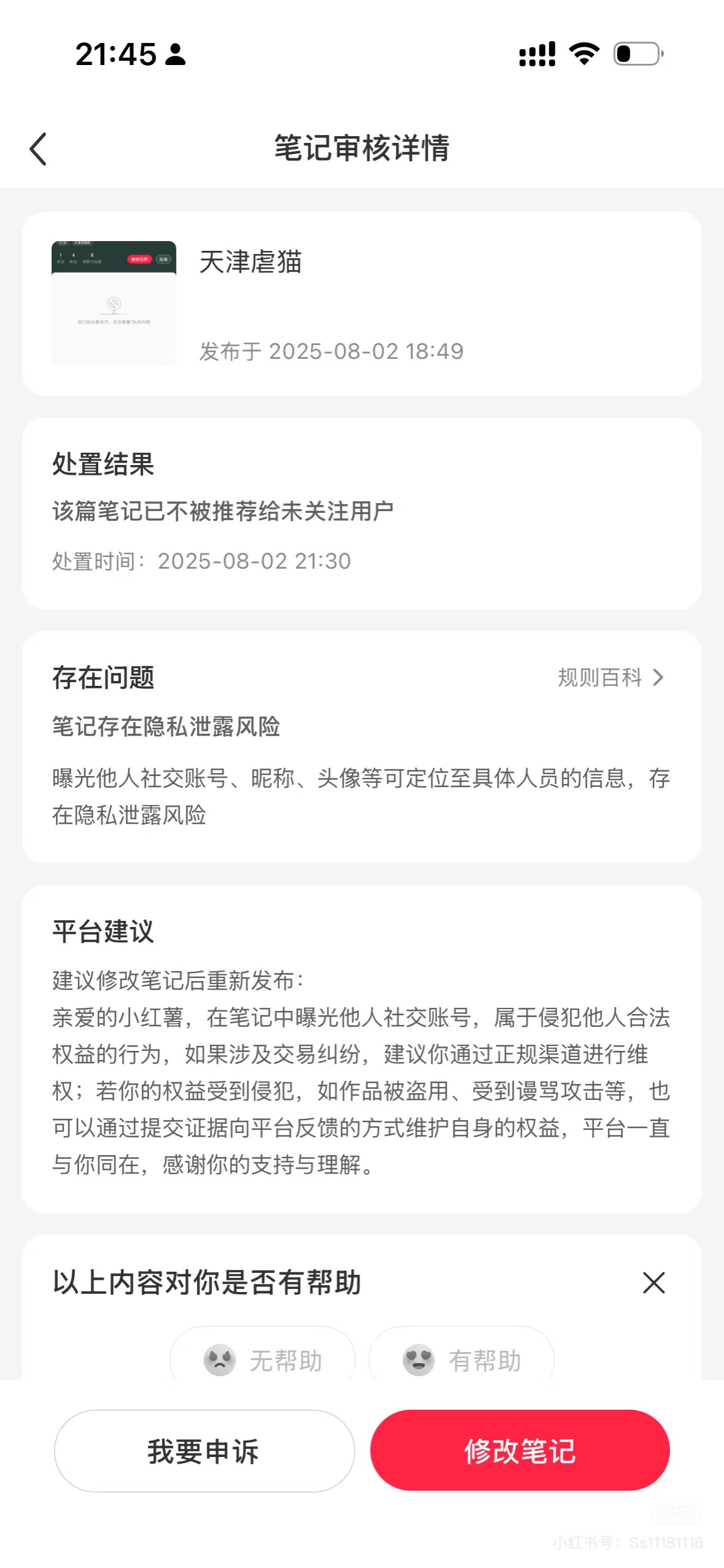
Task: Dismiss the helpfulness feedback card
Action: click(x=653, y=1282)
